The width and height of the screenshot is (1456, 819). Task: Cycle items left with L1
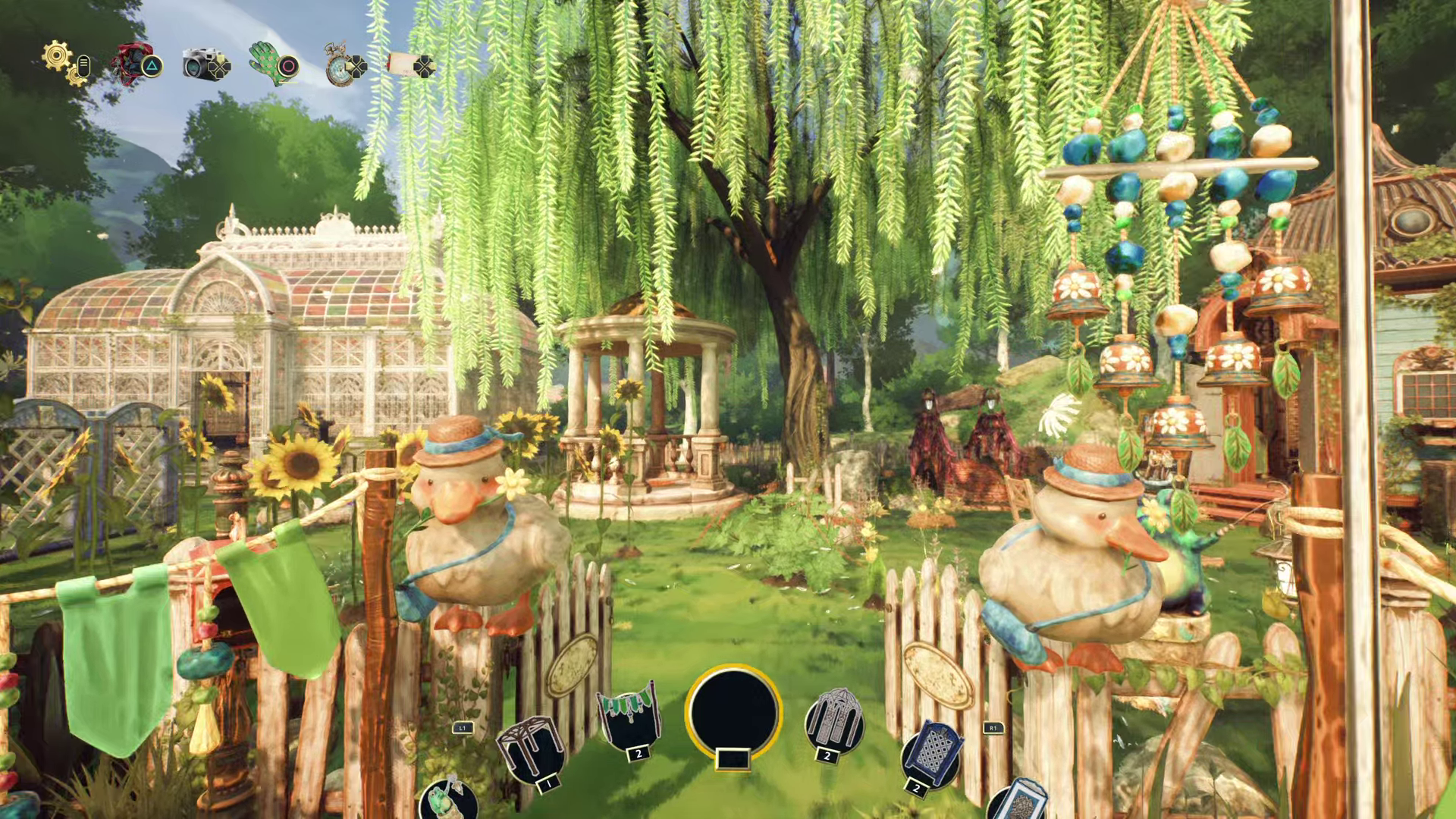click(462, 728)
